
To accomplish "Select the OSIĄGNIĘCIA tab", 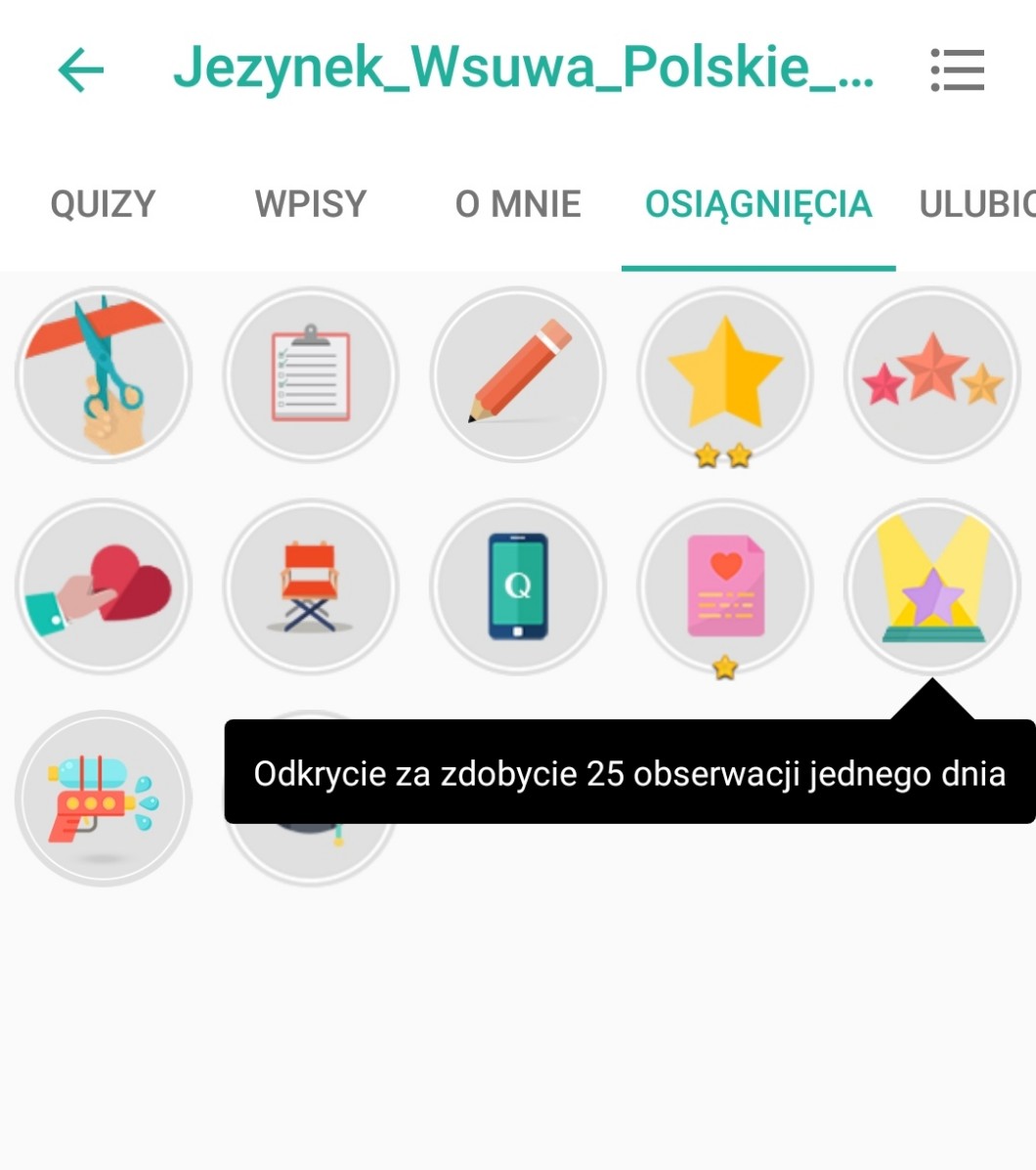I will pyautogui.click(x=758, y=204).
